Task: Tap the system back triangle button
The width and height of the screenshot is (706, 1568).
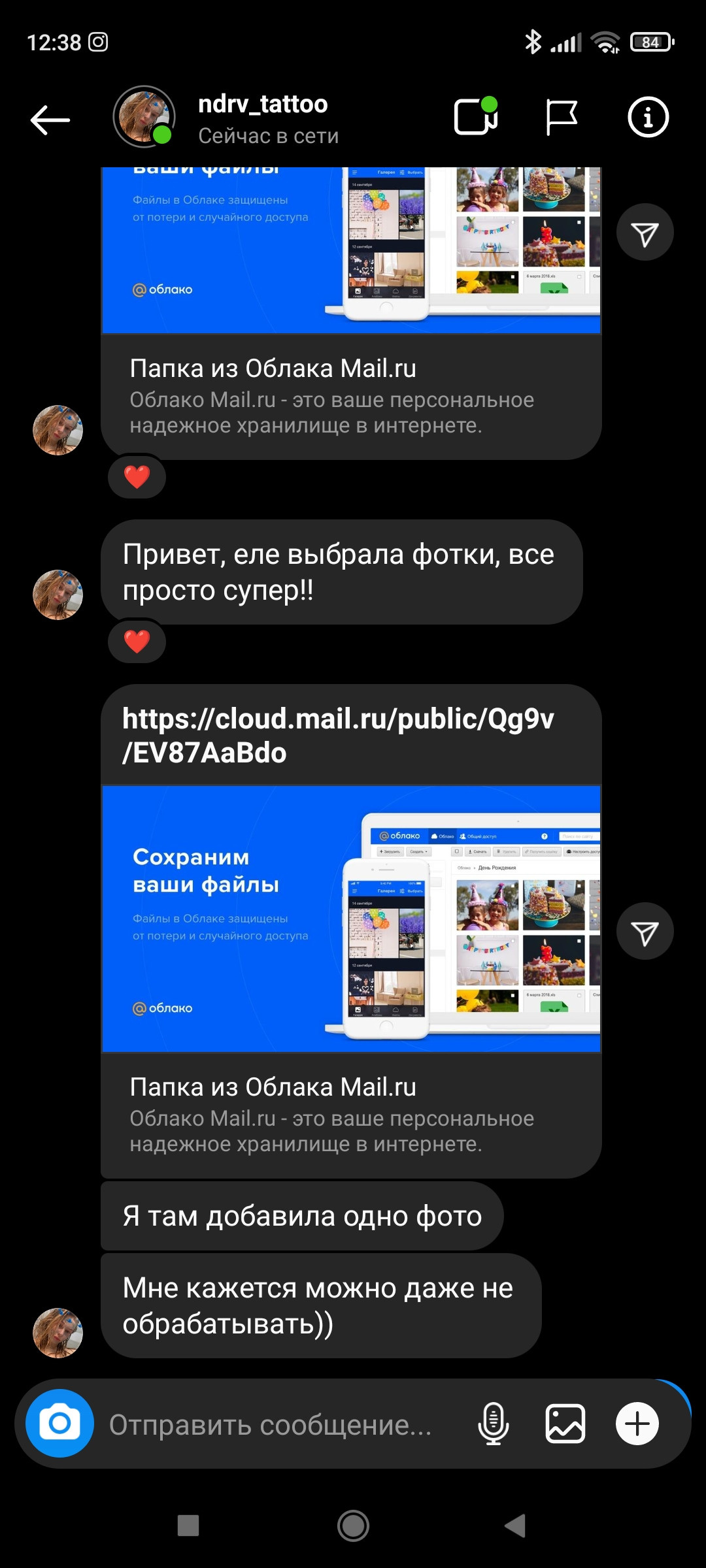Action: pos(515,1526)
